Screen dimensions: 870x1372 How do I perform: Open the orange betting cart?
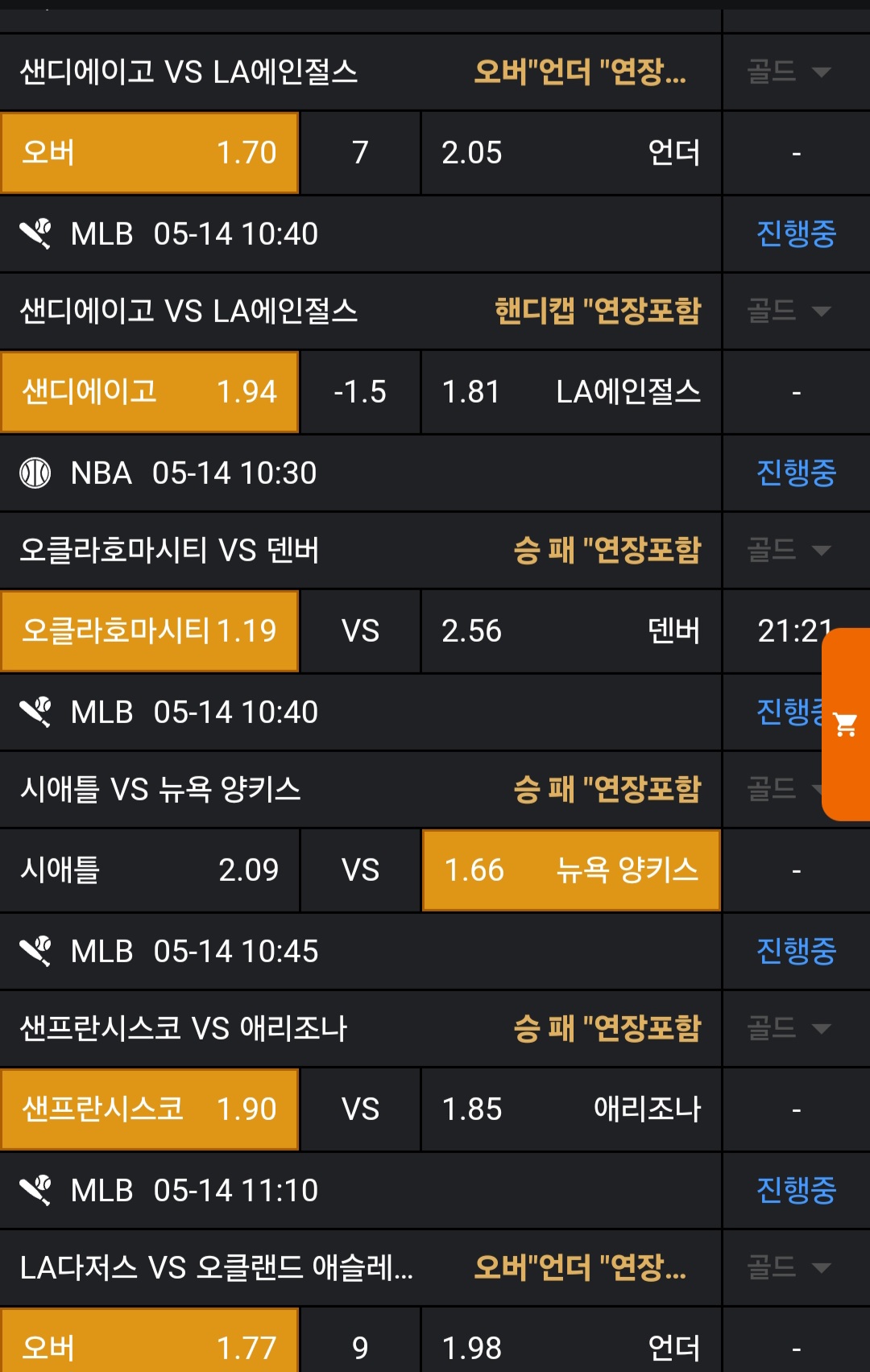point(846,725)
